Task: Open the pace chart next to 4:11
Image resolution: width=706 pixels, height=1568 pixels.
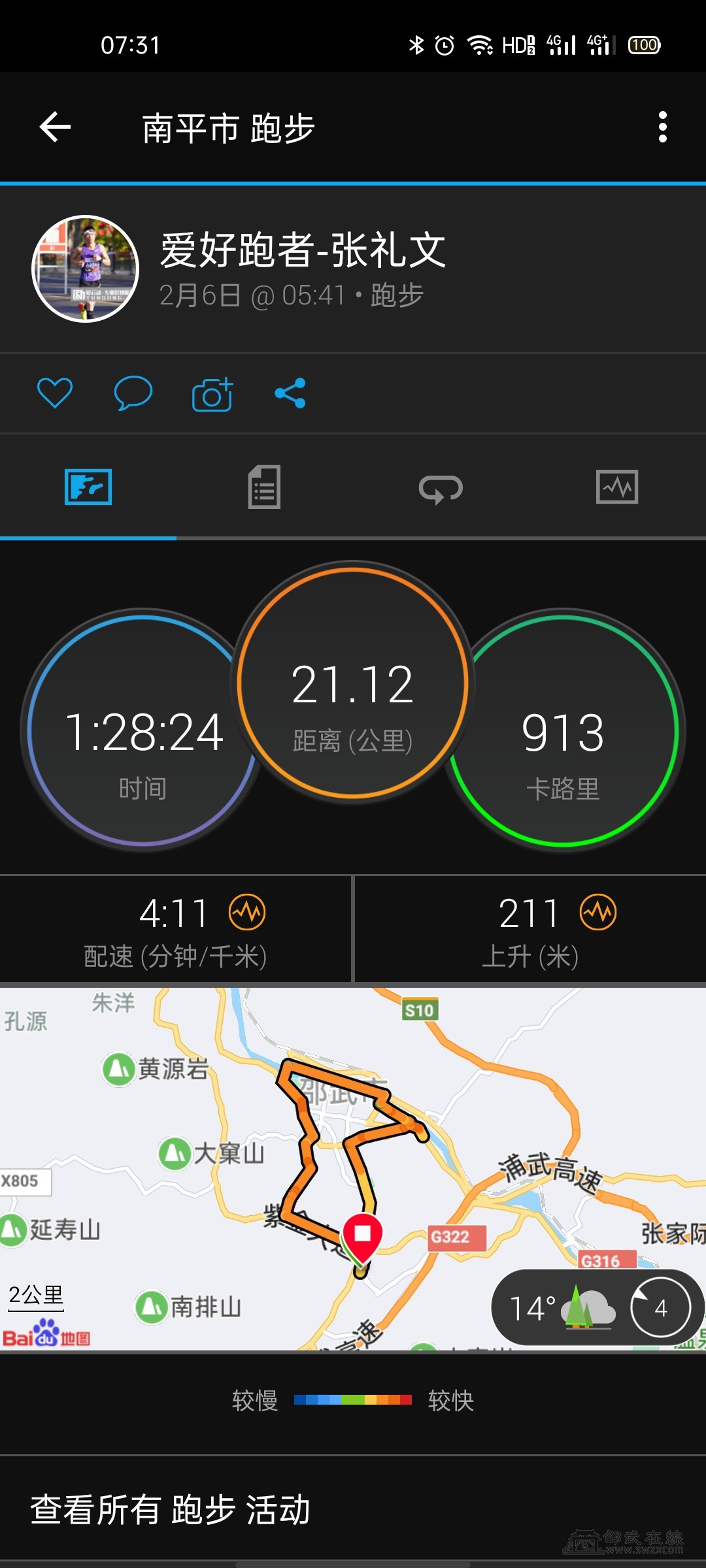Action: [x=247, y=912]
